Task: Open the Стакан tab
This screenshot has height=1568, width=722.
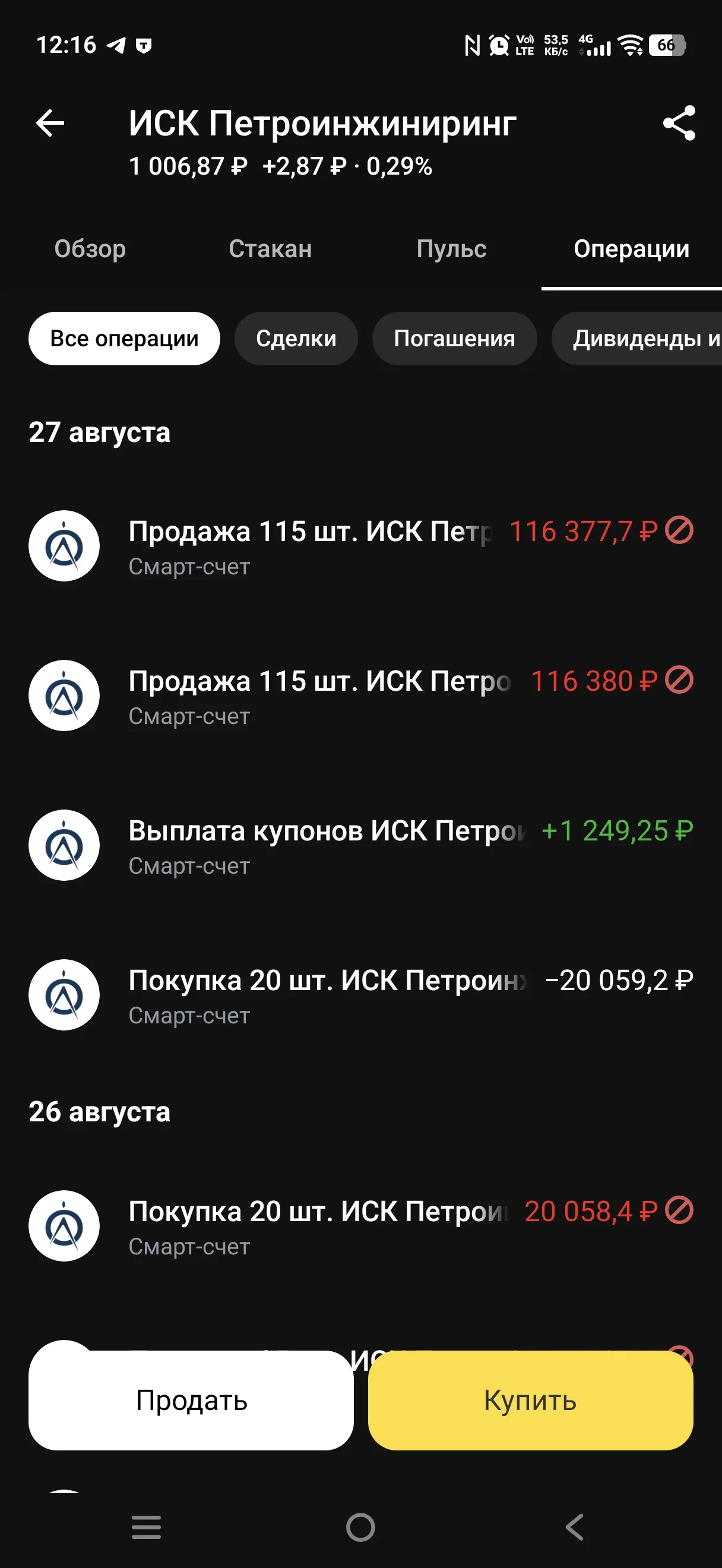Action: [x=270, y=249]
